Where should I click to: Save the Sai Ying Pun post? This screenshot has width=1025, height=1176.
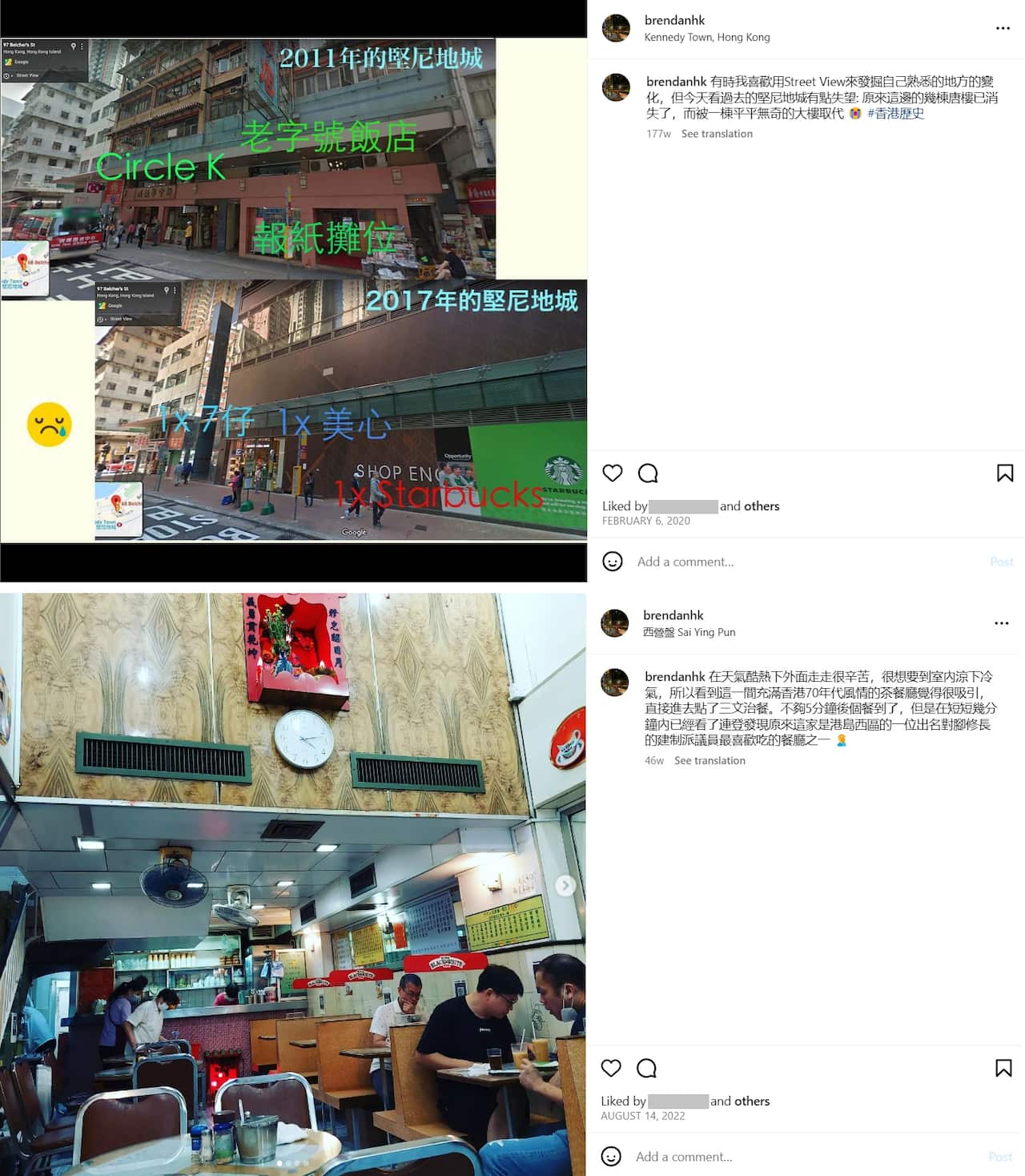point(1003,1068)
